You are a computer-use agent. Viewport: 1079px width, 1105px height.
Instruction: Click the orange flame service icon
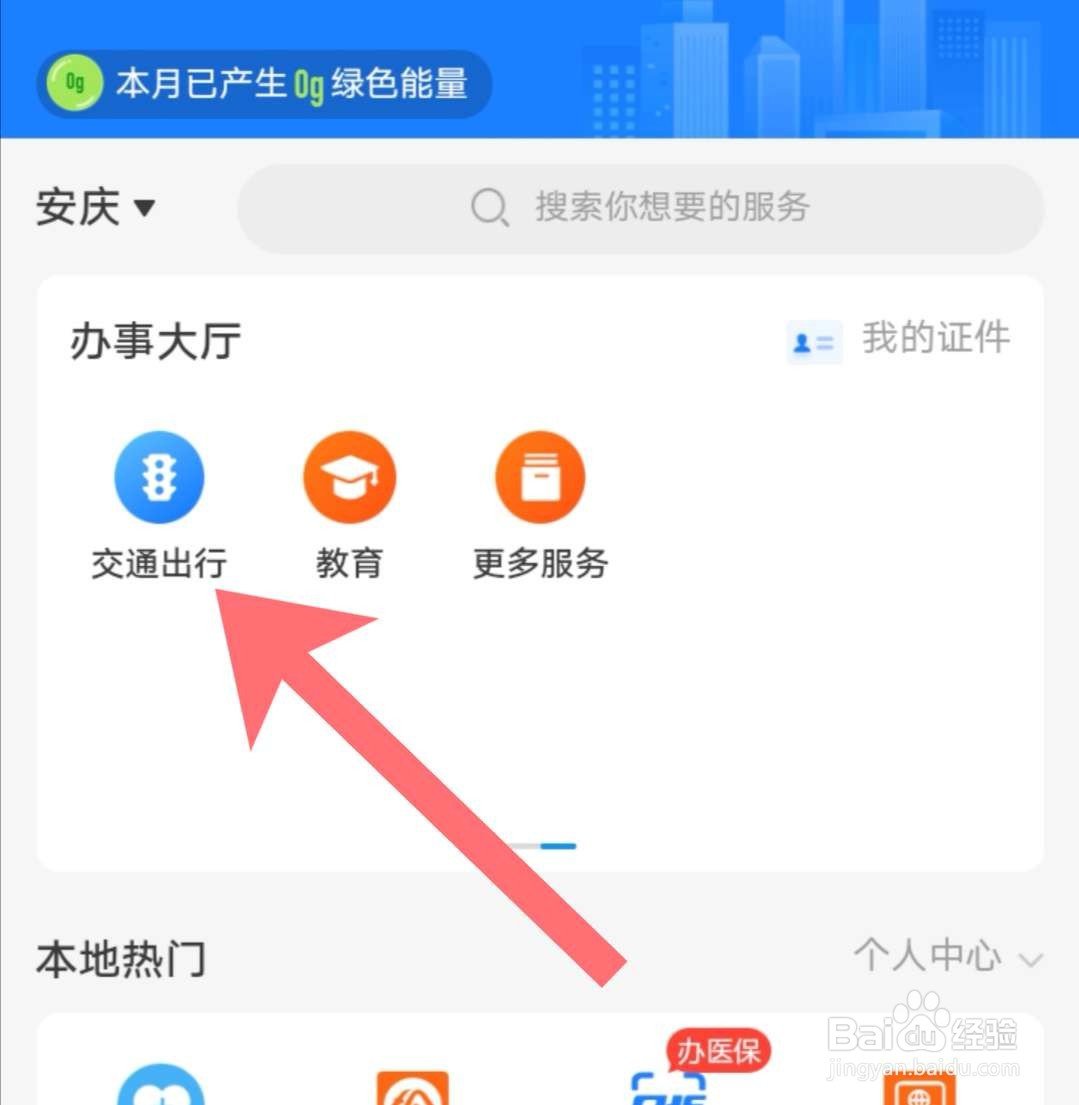point(414,1090)
